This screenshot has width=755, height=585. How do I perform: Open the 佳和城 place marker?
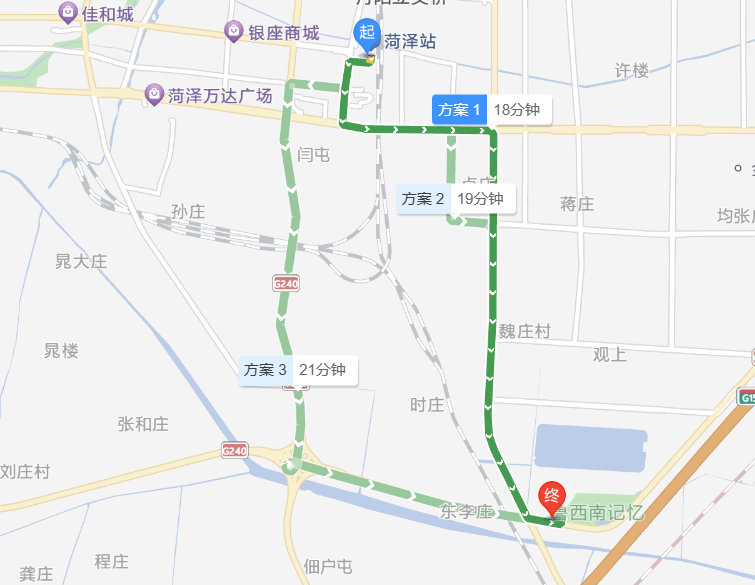coord(68,13)
